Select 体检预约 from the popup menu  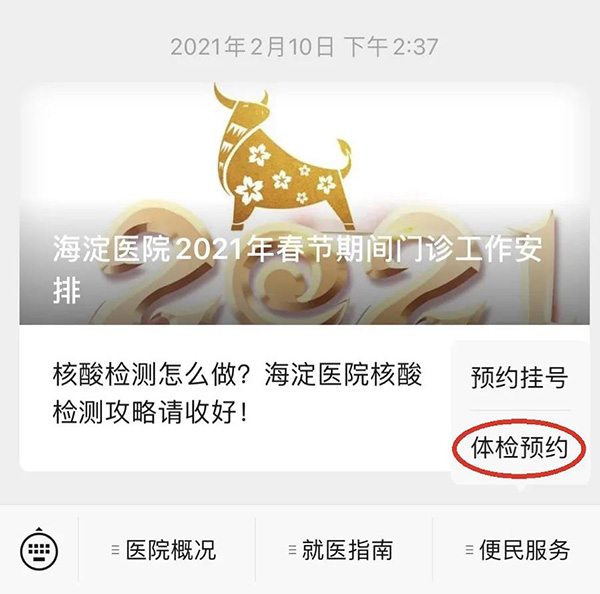pyautogui.click(x=519, y=447)
